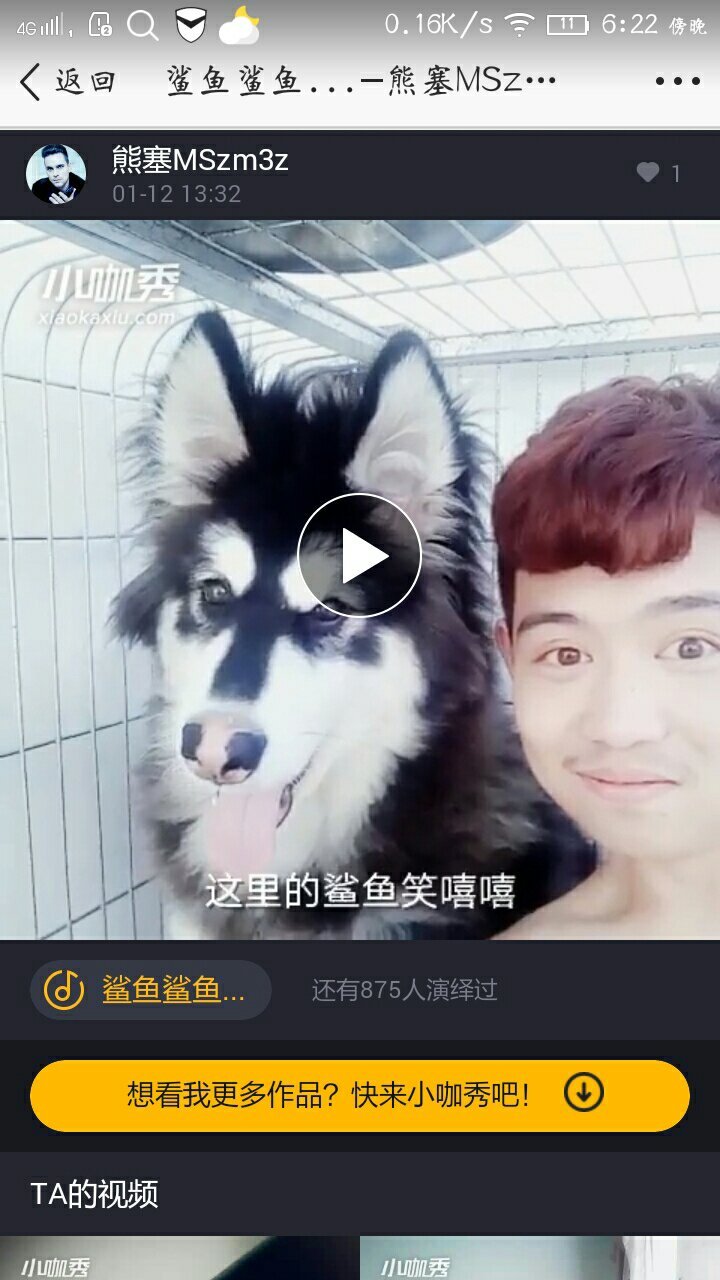Play the dog video
Image resolution: width=720 pixels, height=1280 pixels.
click(x=359, y=556)
